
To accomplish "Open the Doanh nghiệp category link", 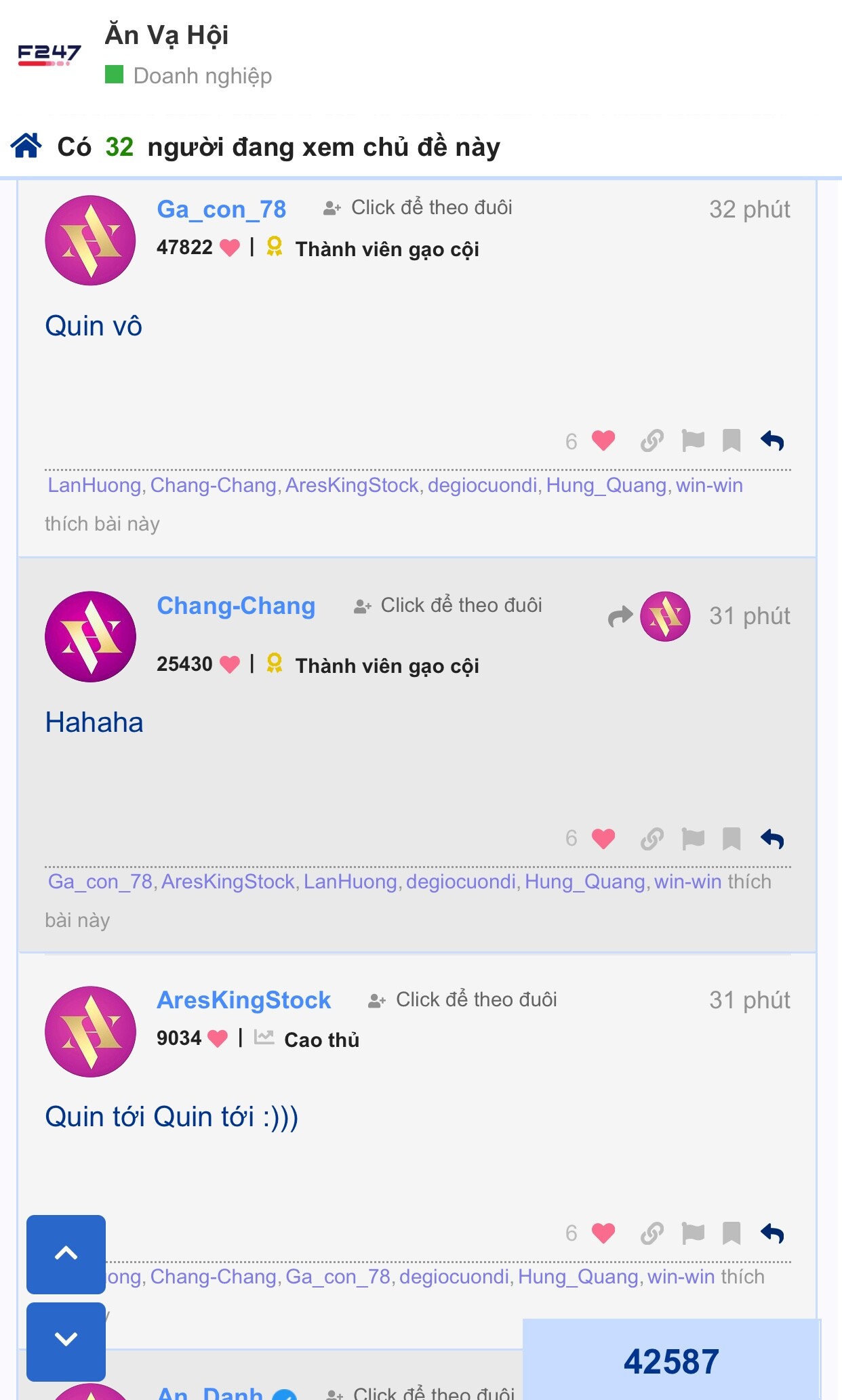I will click(202, 75).
